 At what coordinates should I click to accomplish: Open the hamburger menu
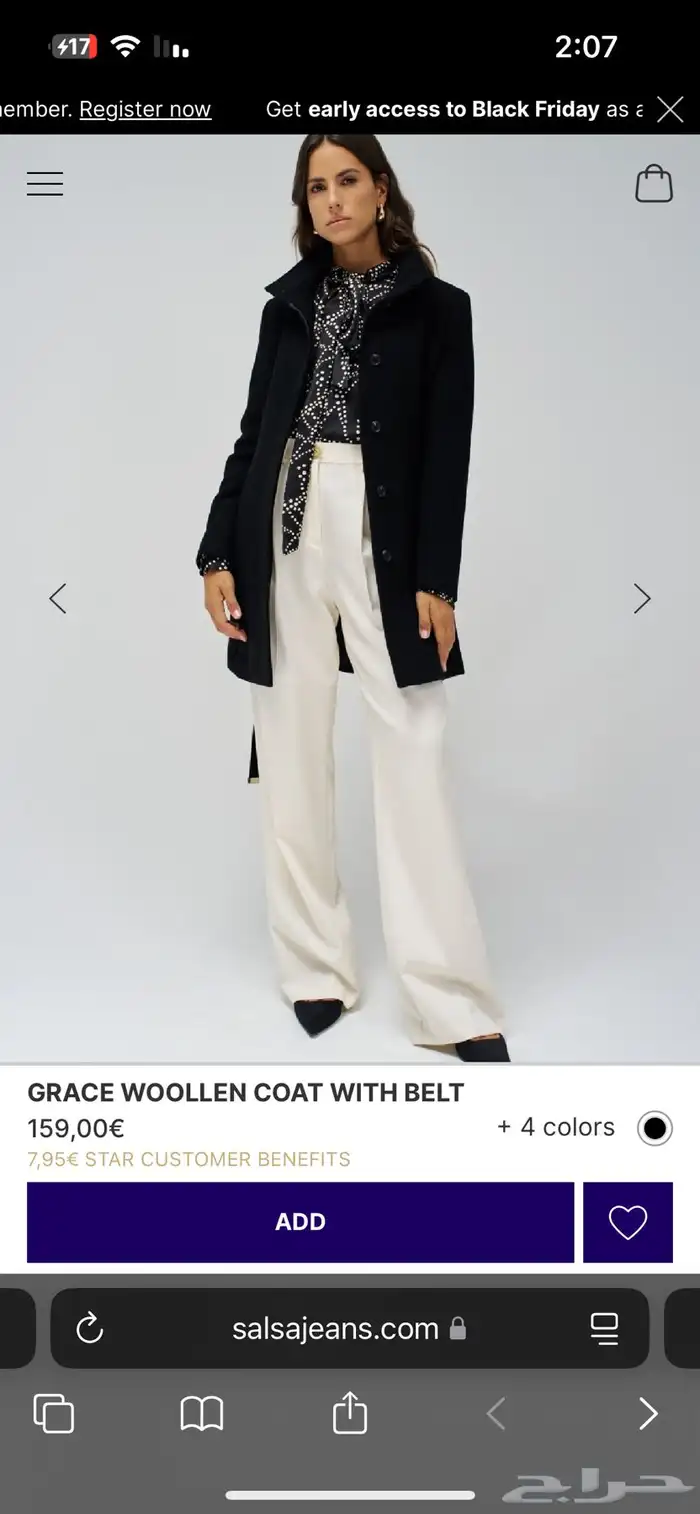click(x=45, y=184)
